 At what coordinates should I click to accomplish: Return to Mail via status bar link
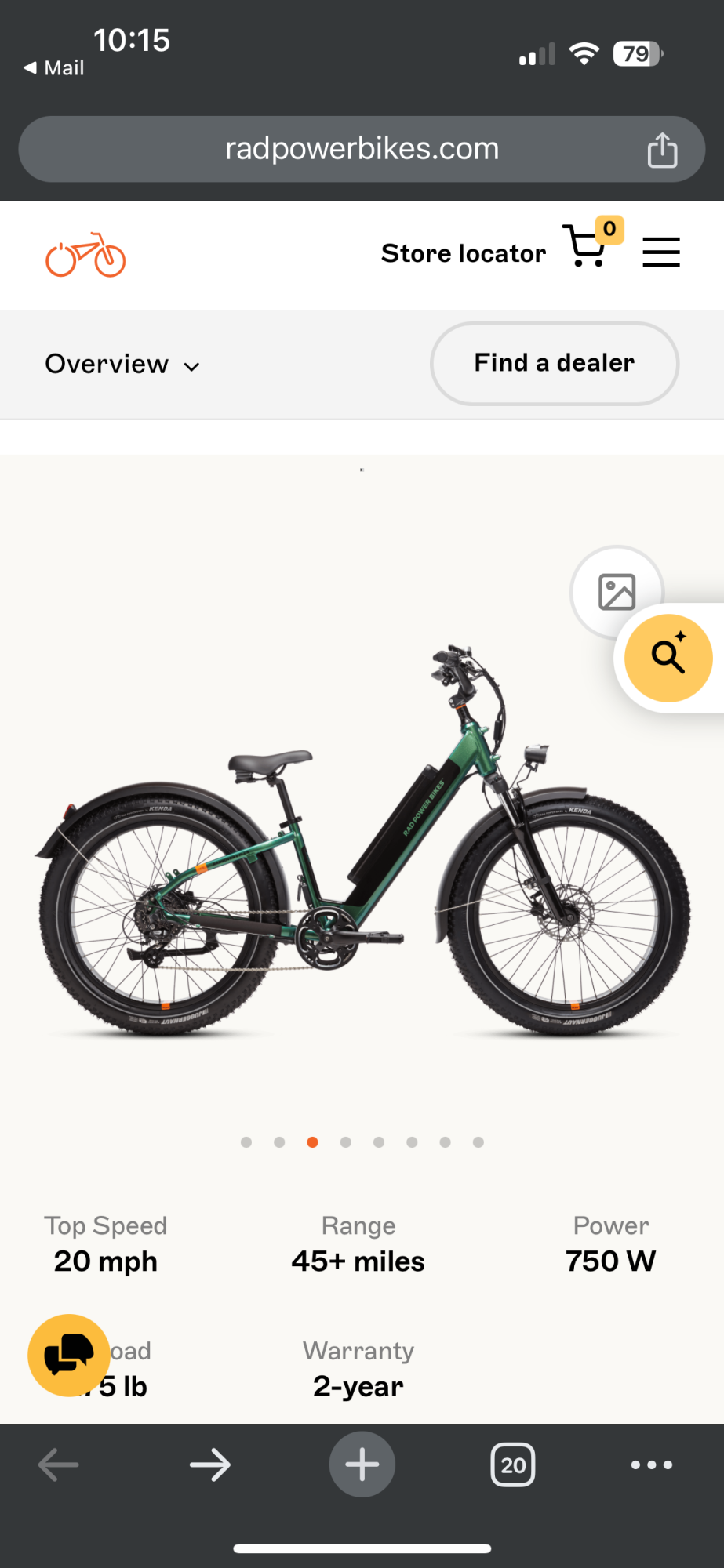click(x=52, y=68)
